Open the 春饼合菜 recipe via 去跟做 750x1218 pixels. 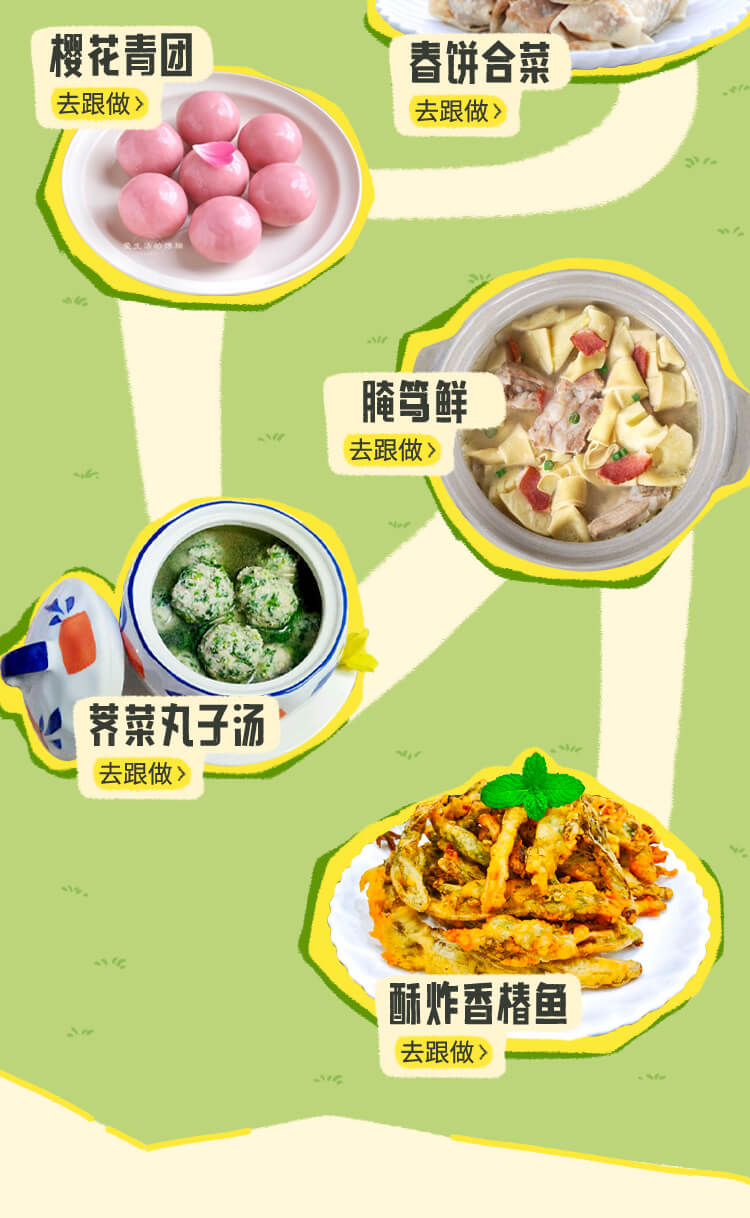point(458,110)
